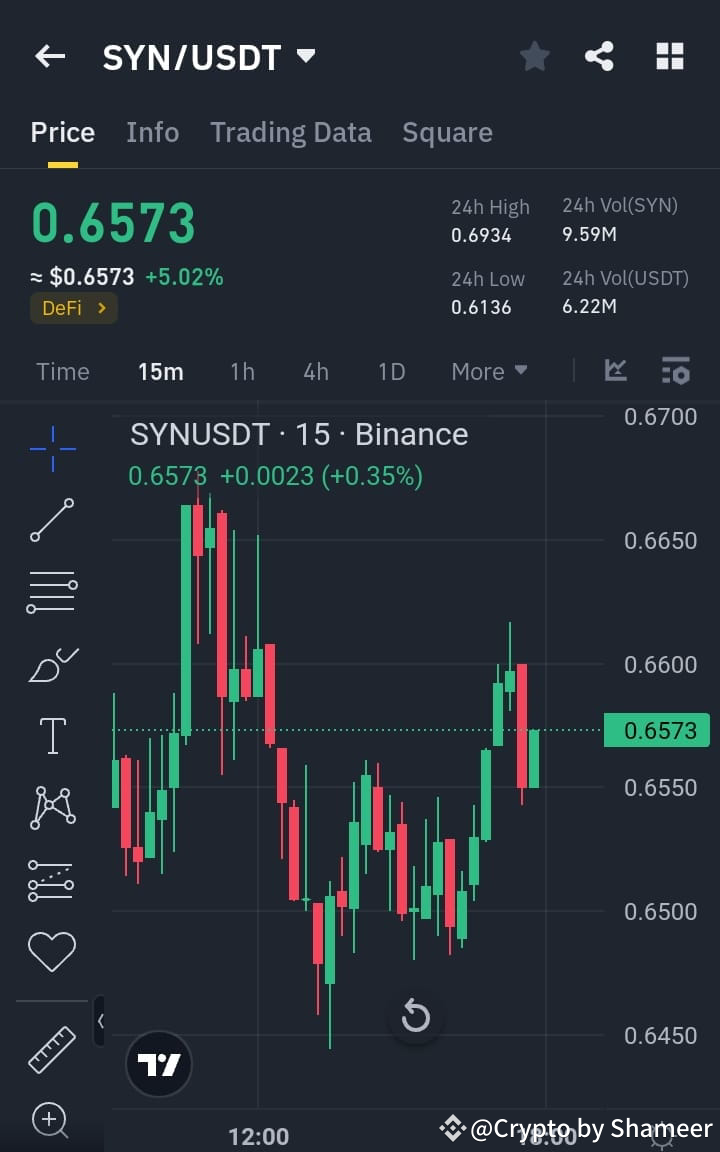Screen dimensions: 720x1152
Task: Open the More timeframes dropdown
Action: click(489, 370)
